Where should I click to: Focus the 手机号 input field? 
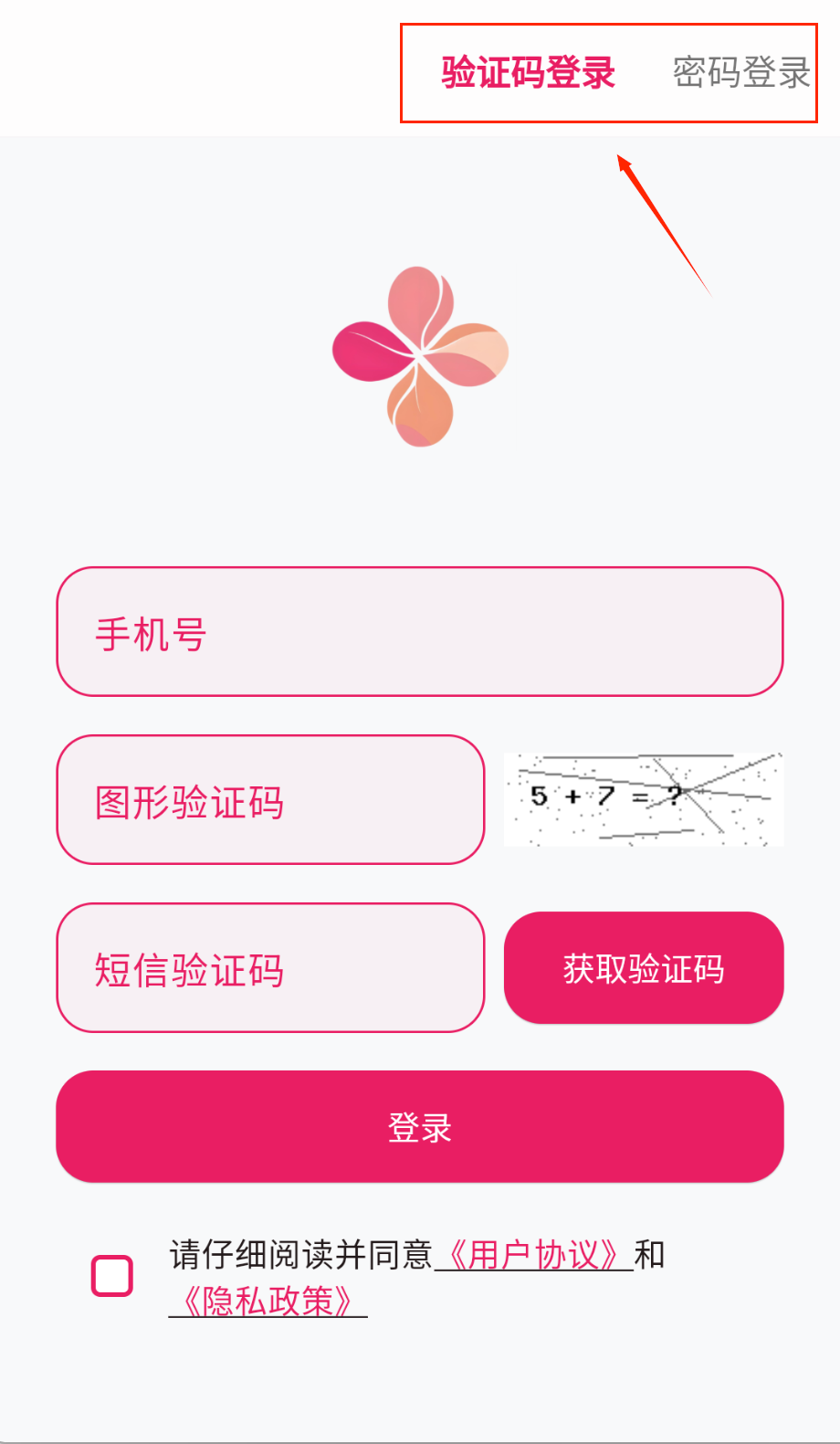click(420, 632)
